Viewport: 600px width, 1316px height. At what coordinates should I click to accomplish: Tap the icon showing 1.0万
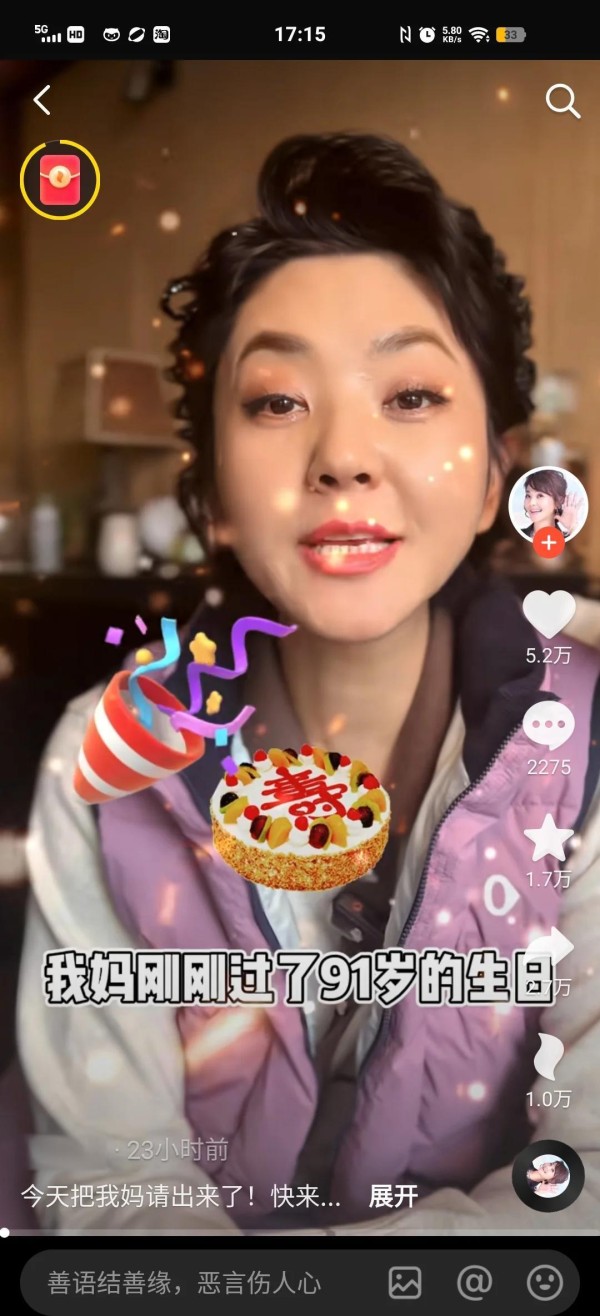549,1058
